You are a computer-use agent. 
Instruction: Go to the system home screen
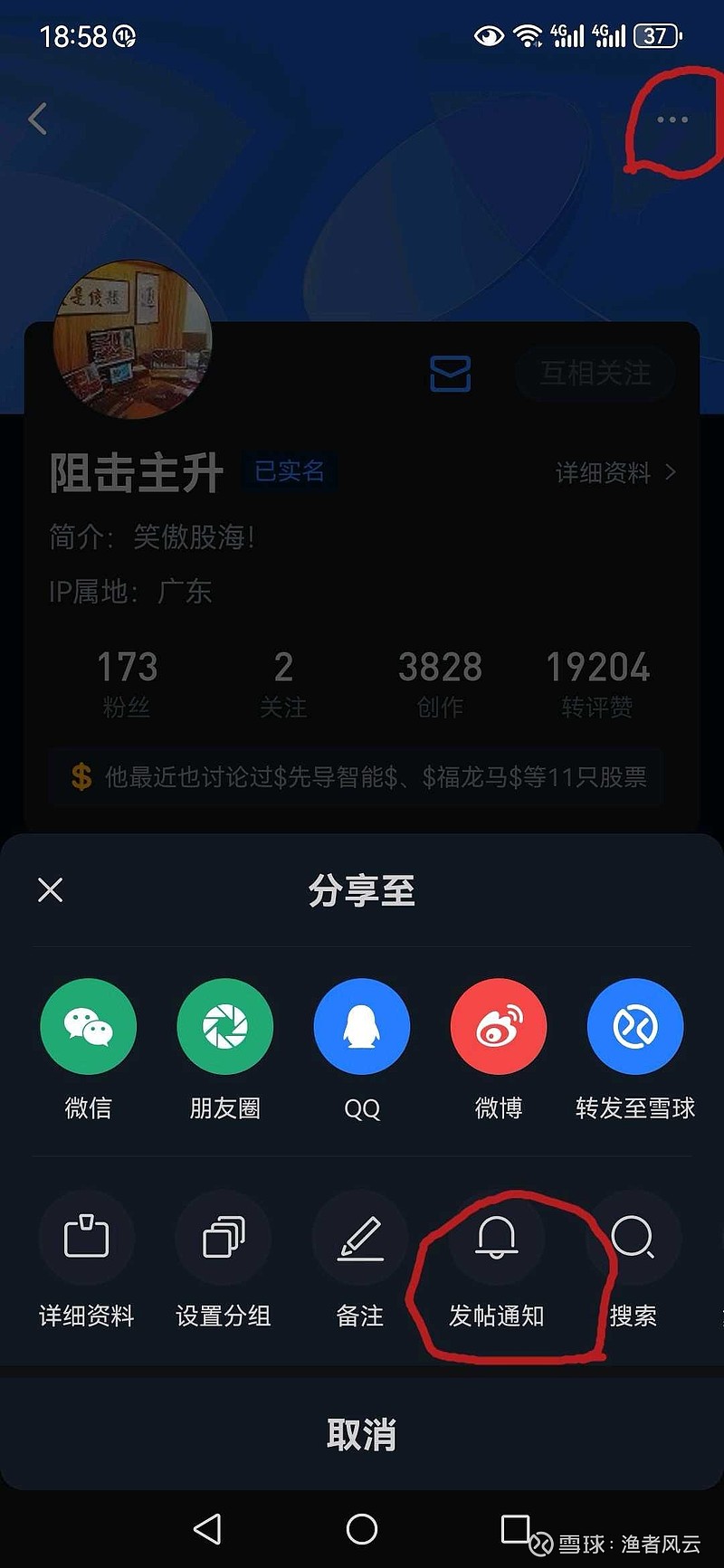point(362,1529)
